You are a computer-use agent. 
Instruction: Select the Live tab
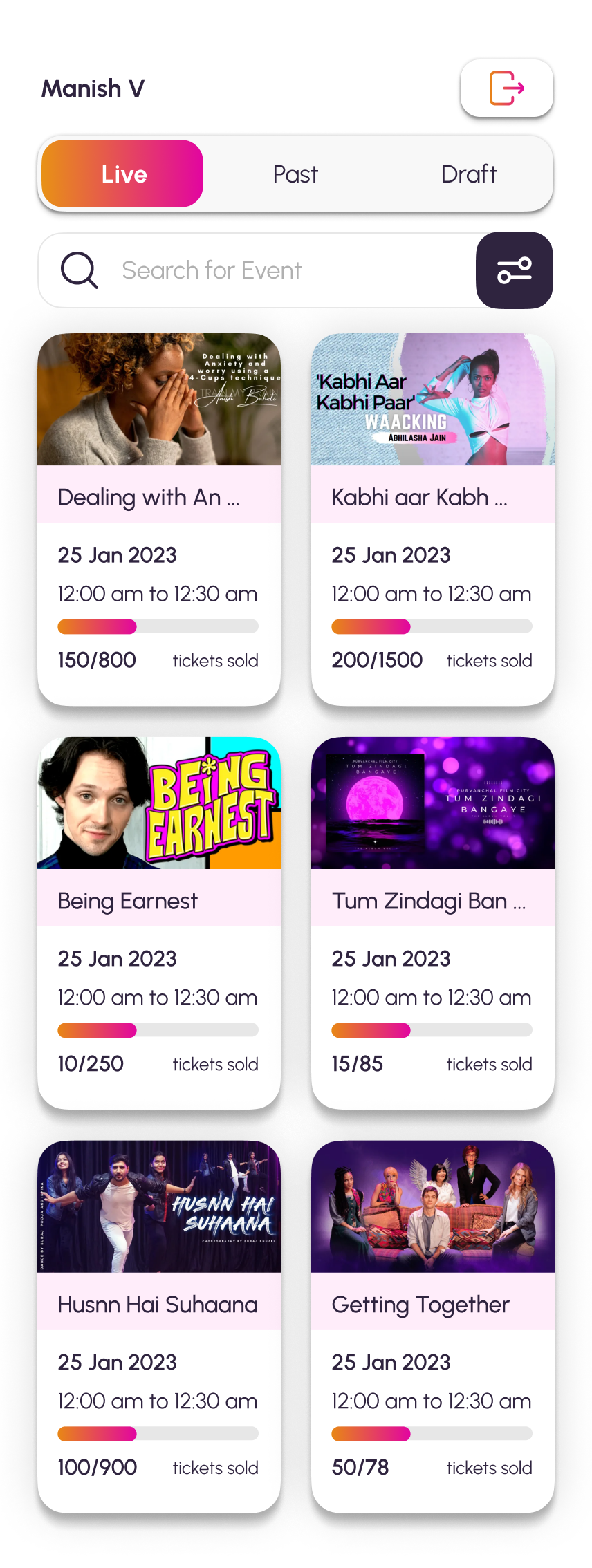[x=123, y=174]
